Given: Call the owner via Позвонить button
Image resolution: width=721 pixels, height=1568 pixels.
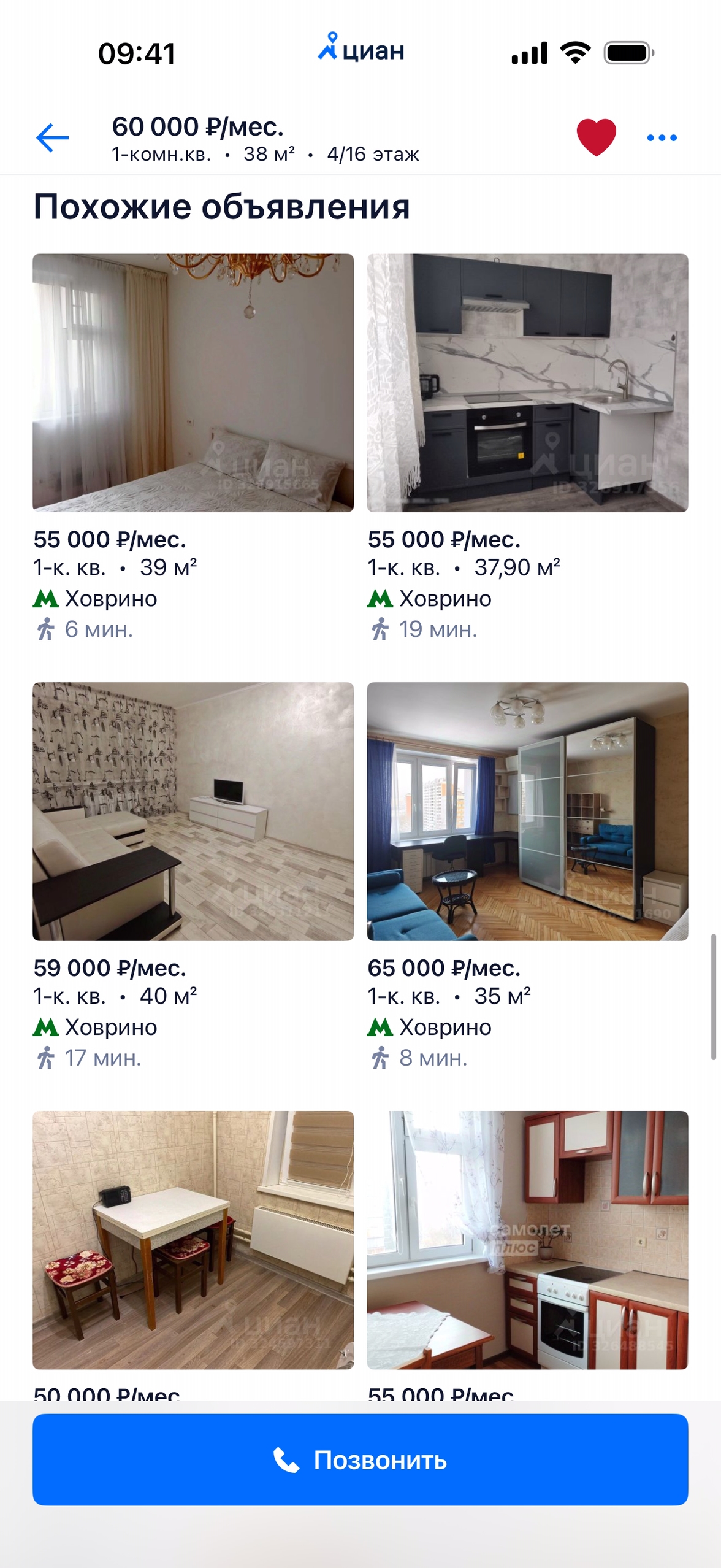Looking at the screenshot, I should click(x=360, y=1459).
